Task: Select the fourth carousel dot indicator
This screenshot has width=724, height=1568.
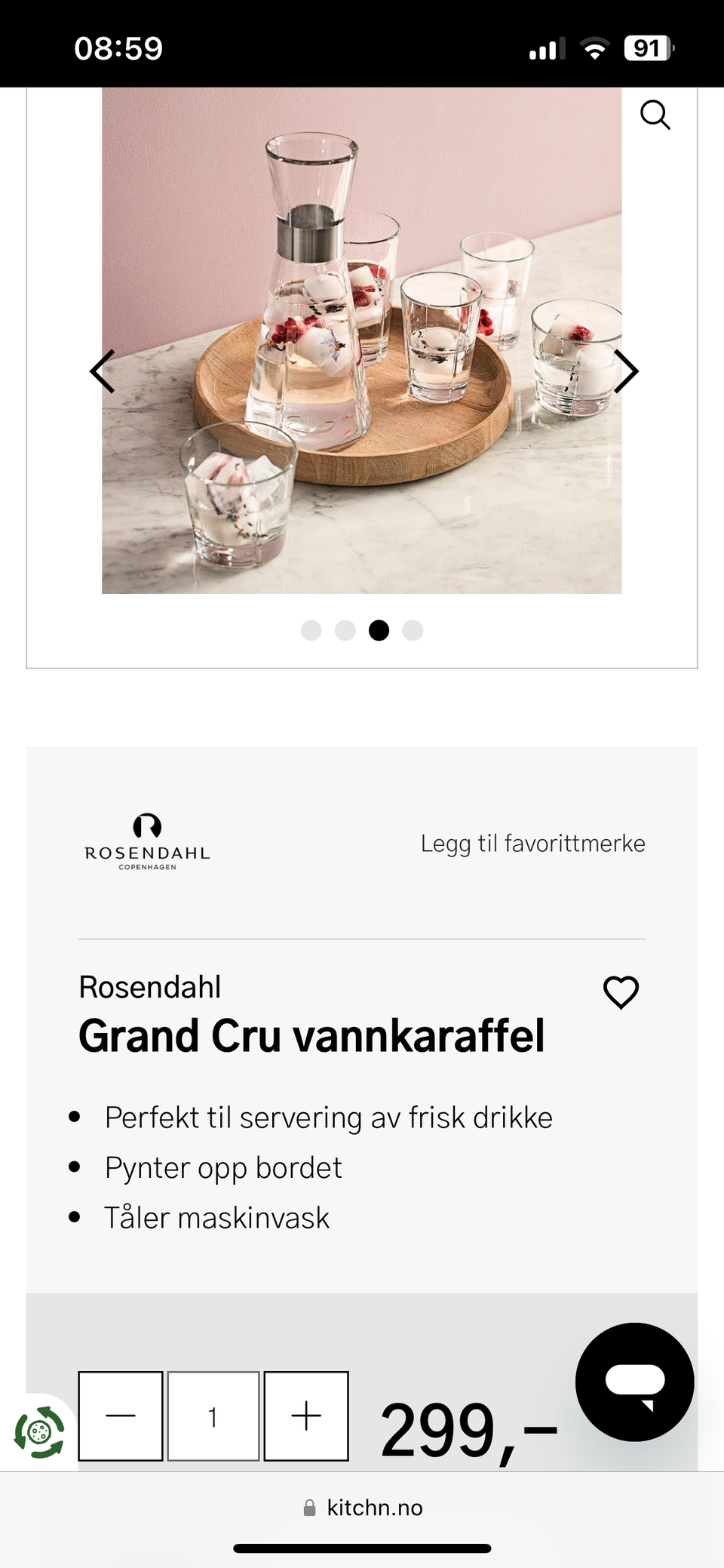Action: (412, 630)
